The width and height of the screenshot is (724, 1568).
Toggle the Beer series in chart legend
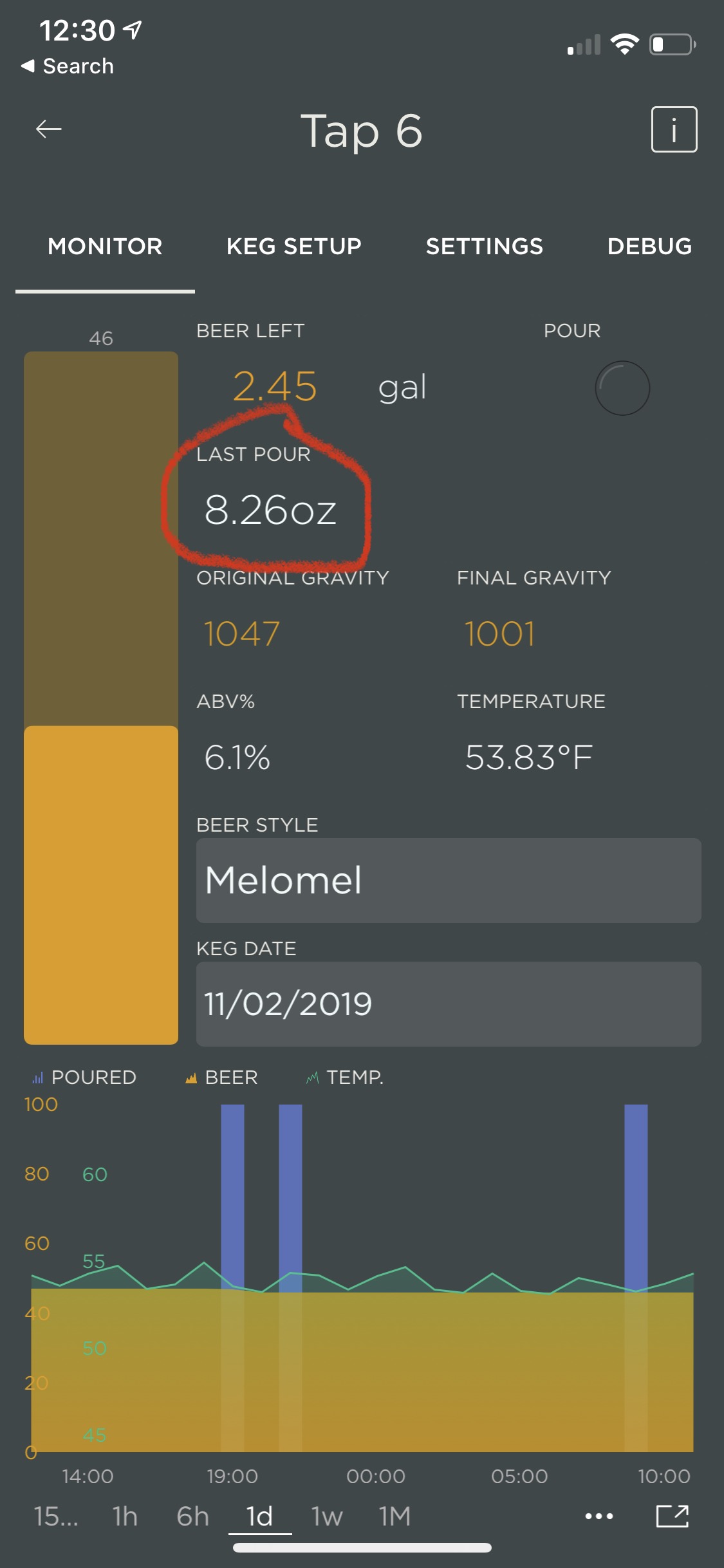pos(221,1078)
